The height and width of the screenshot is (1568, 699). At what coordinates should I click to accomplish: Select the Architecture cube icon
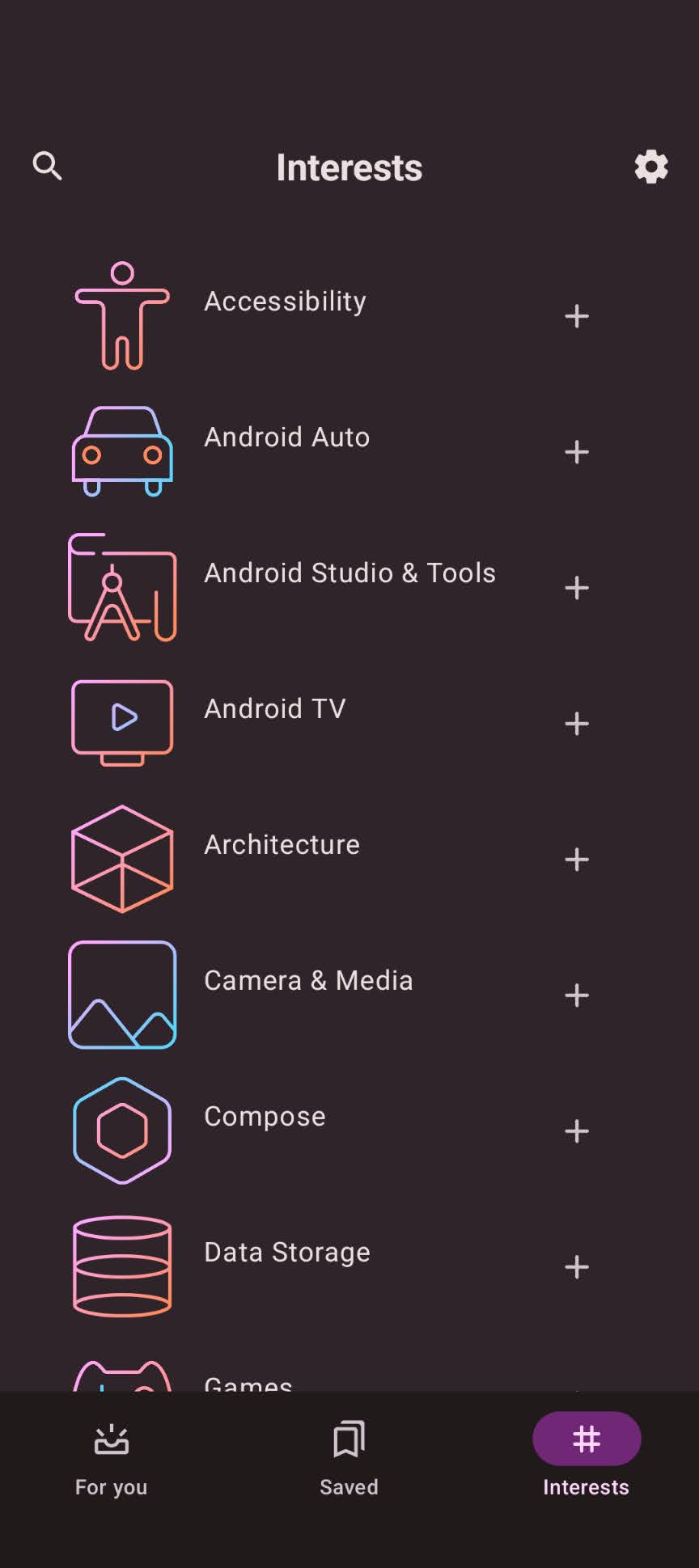121,860
